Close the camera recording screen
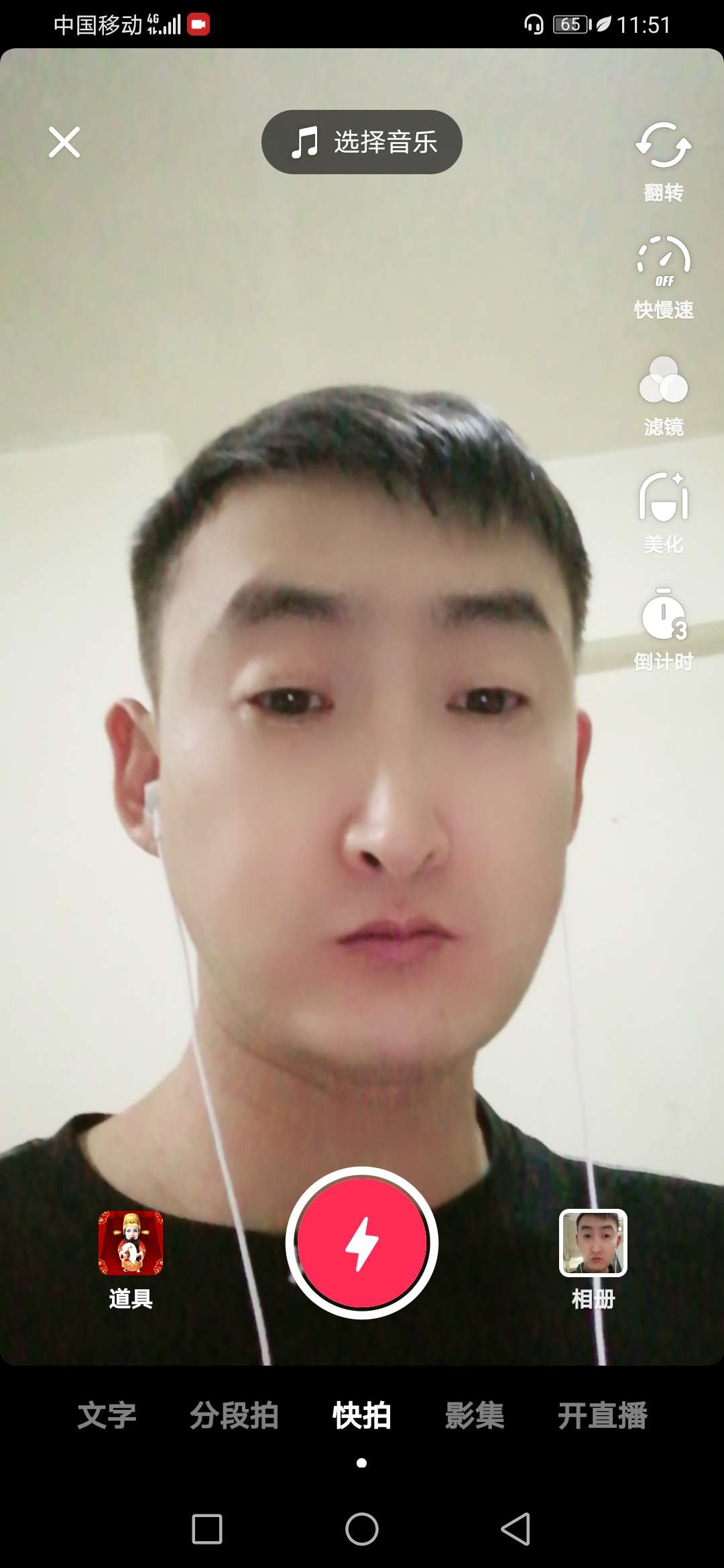The height and width of the screenshot is (1568, 724). pos(64,142)
